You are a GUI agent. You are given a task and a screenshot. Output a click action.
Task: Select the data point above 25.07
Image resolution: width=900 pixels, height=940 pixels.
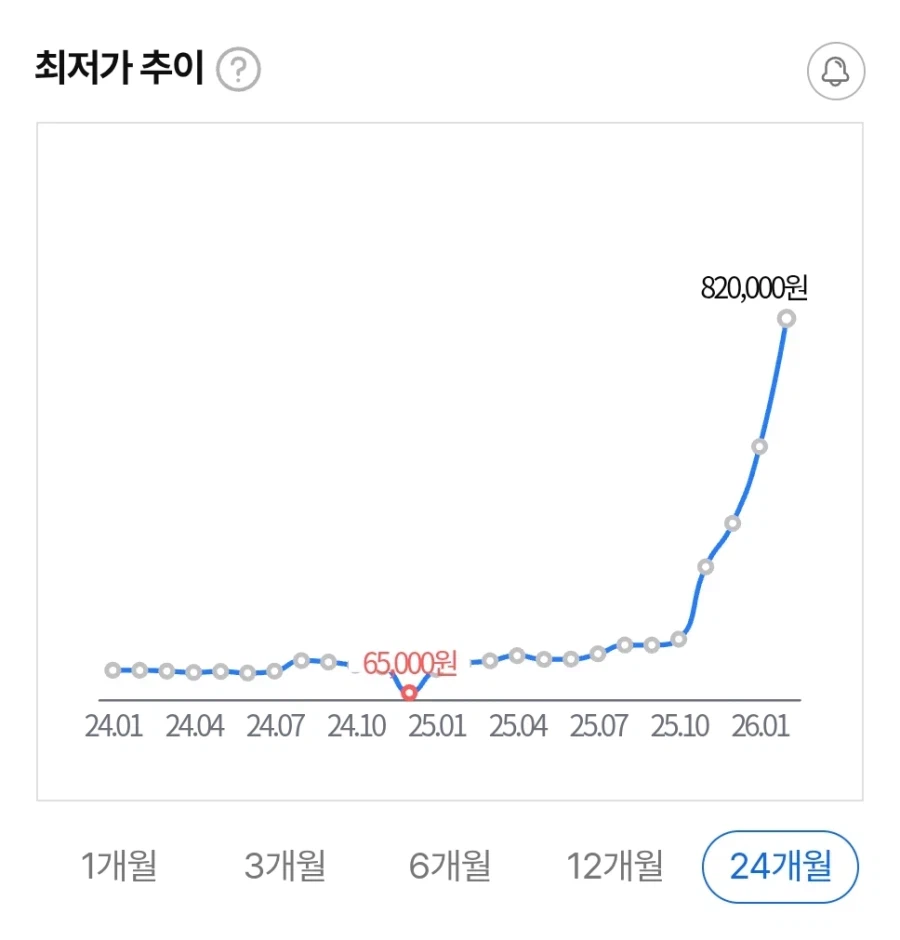pyautogui.click(x=598, y=655)
